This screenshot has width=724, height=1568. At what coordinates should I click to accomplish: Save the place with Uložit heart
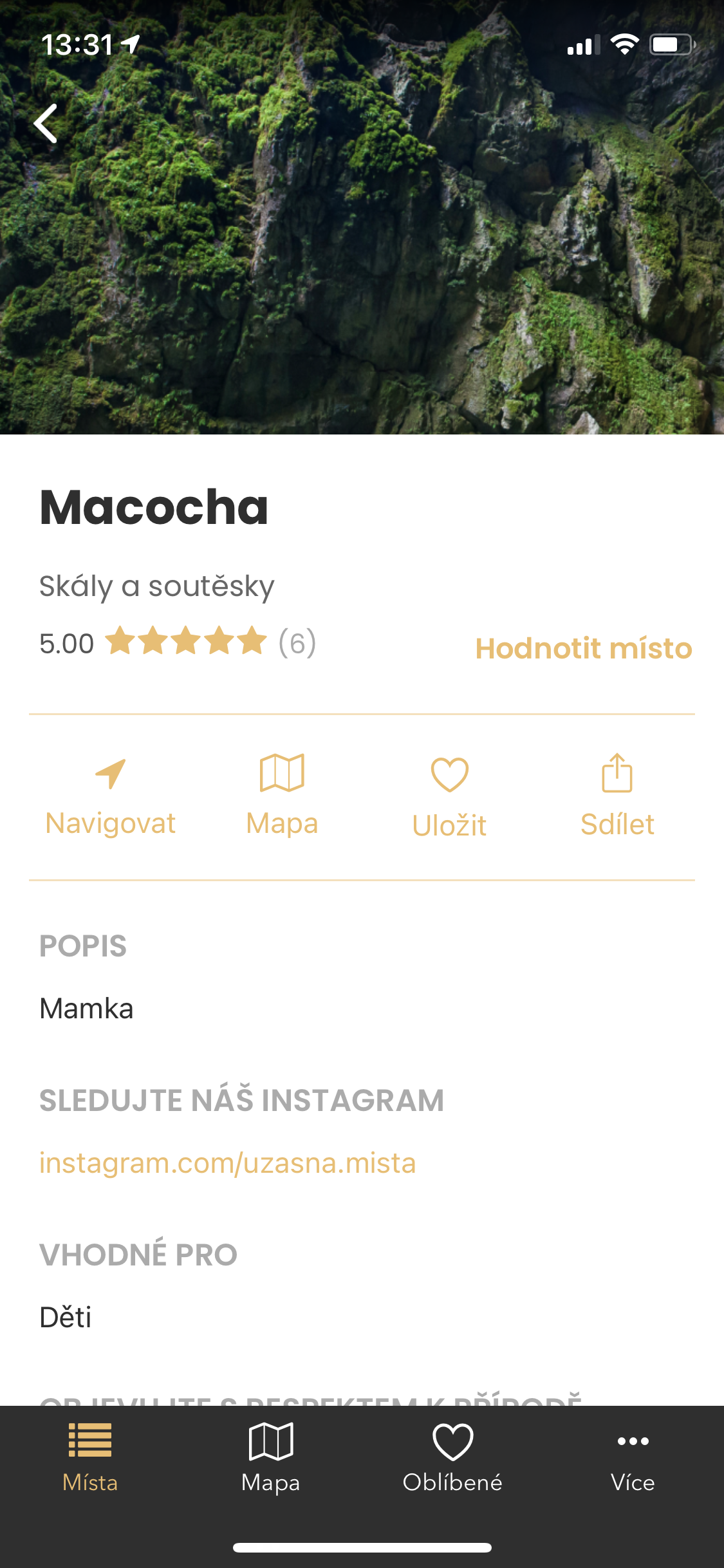(x=449, y=797)
